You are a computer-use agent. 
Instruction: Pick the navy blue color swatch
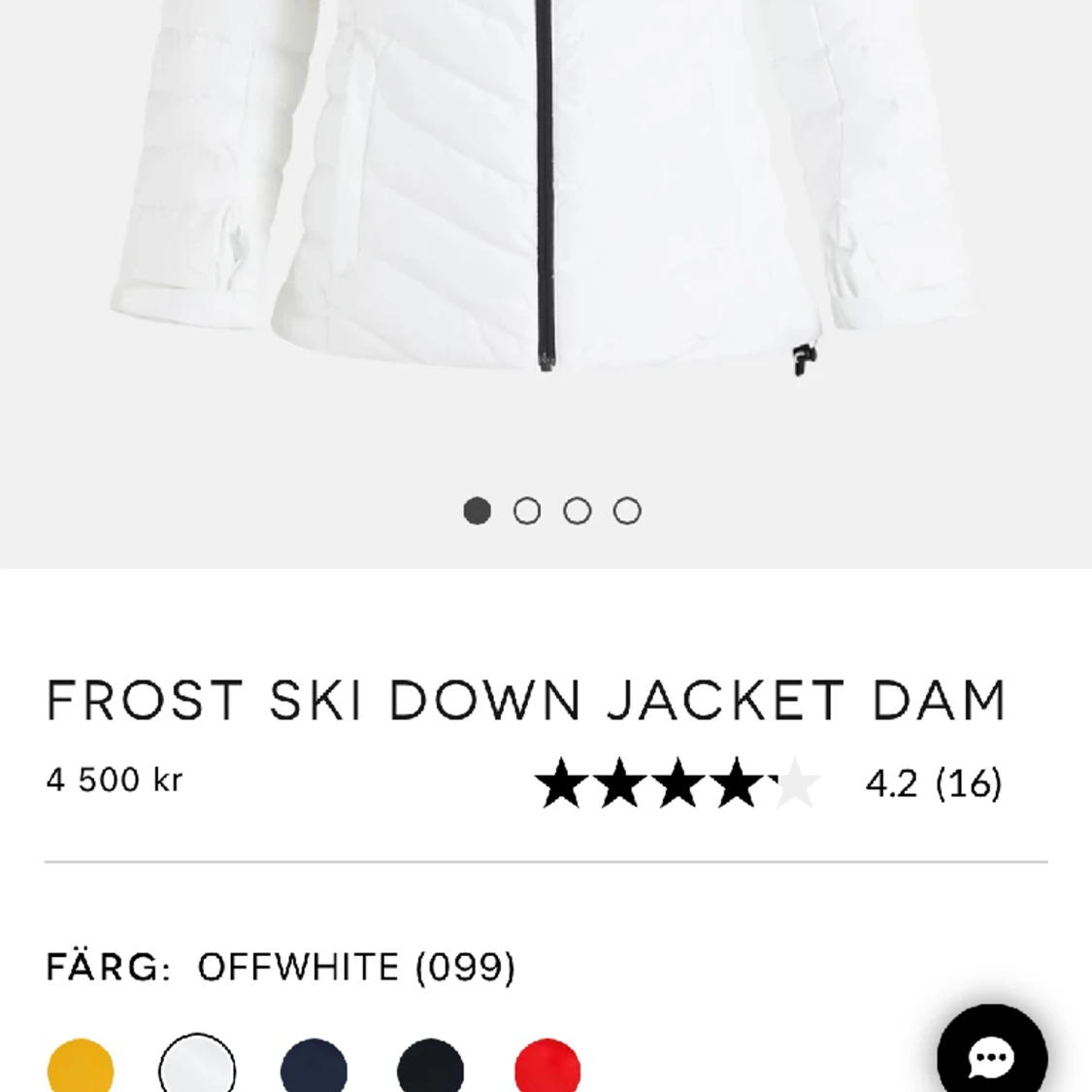point(314,1067)
